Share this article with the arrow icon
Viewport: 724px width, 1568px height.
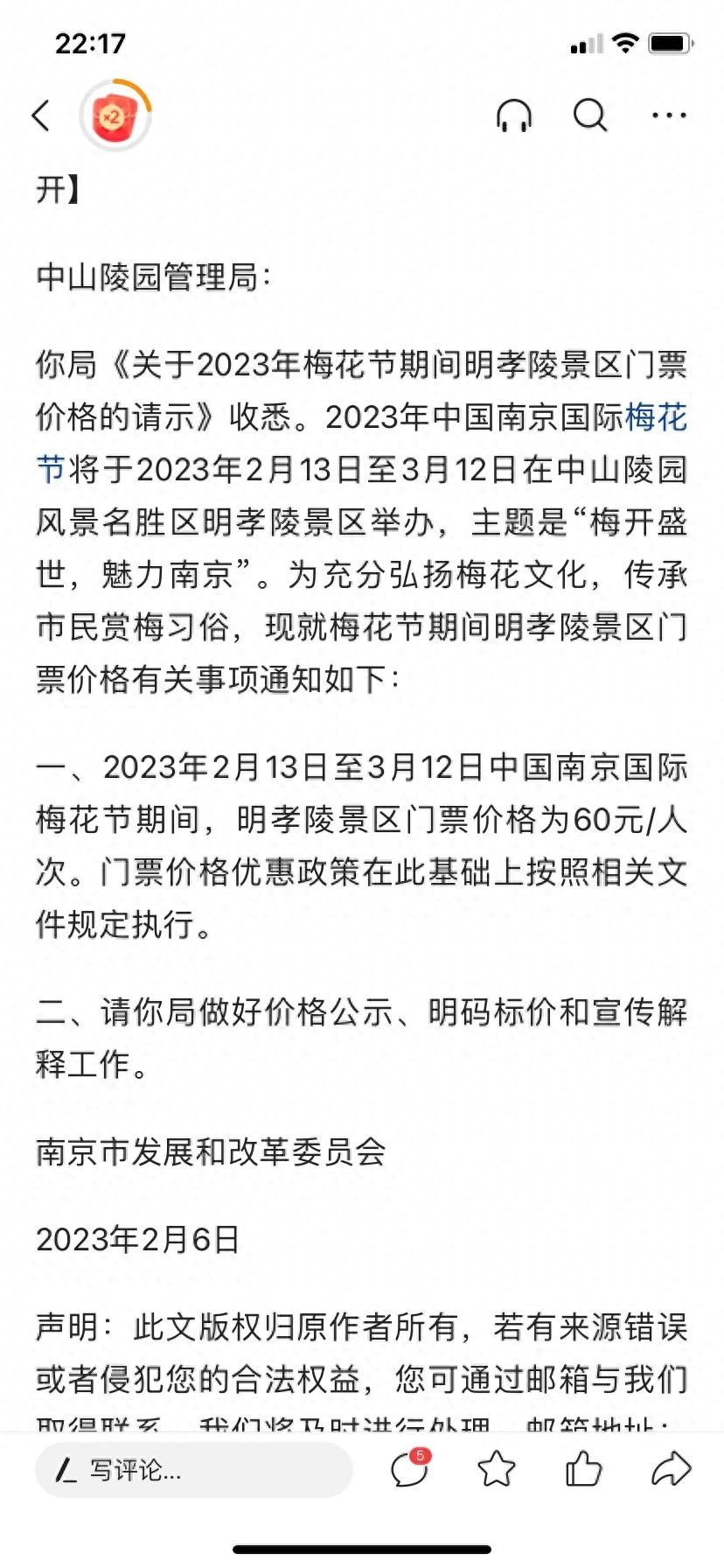pos(671,1468)
